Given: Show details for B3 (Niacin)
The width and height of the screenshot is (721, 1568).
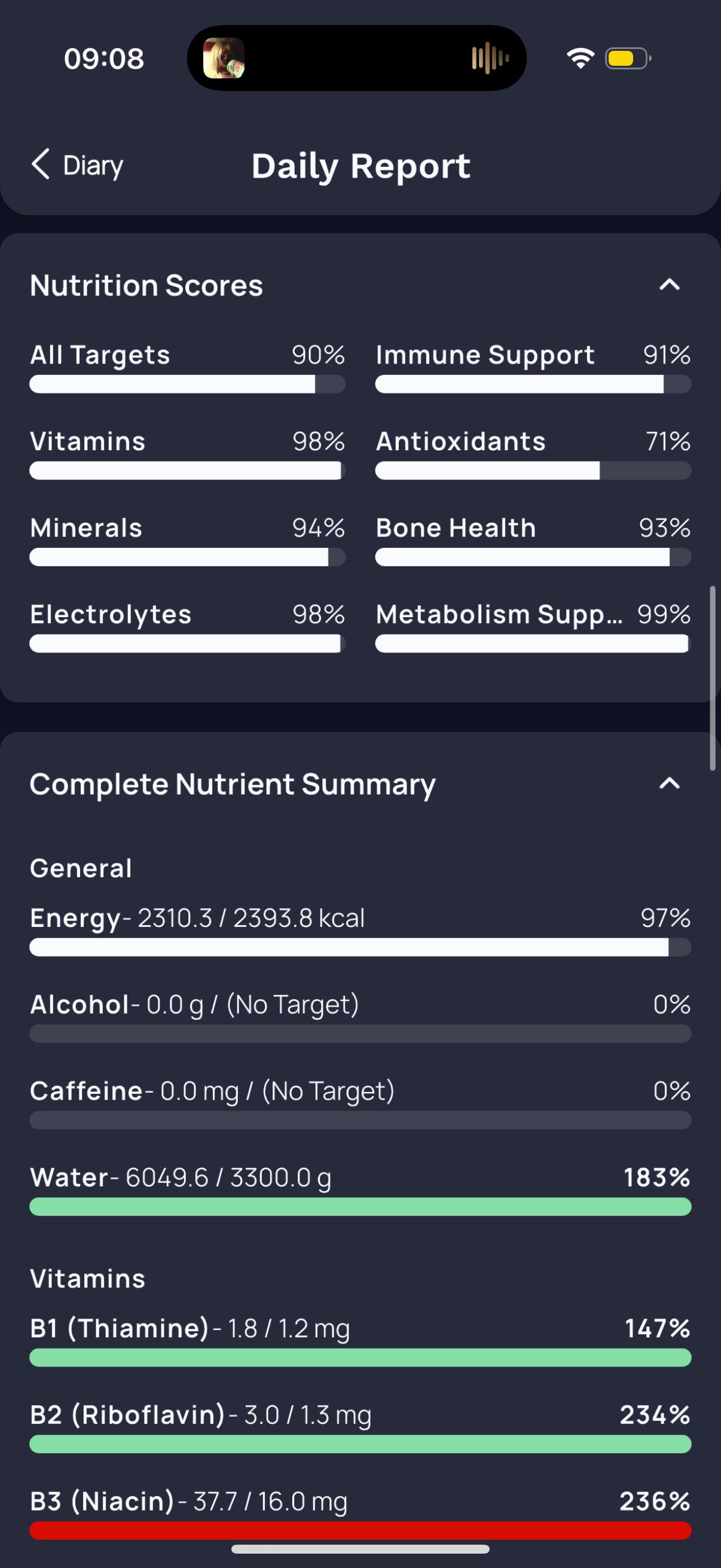Looking at the screenshot, I should click(x=359, y=1513).
